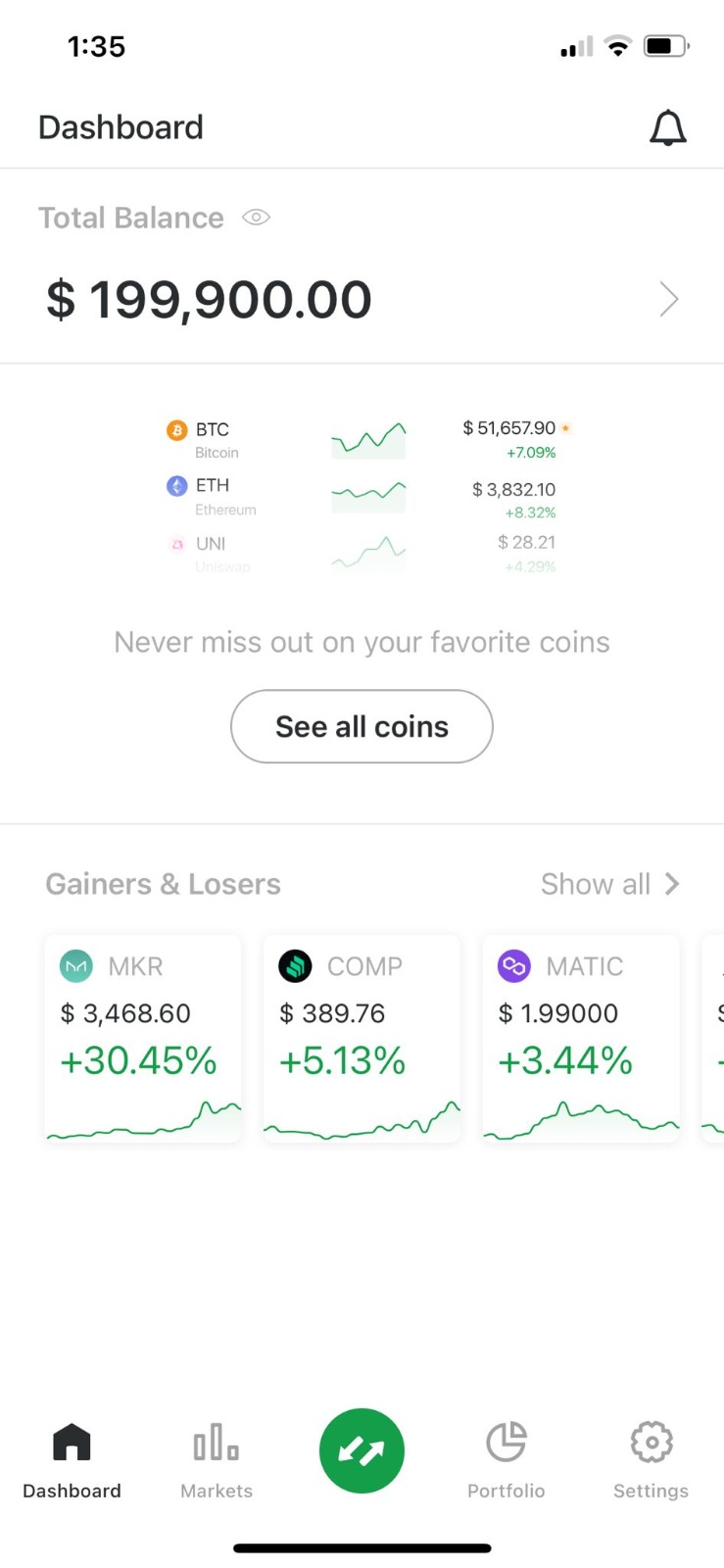Tap the MATIC coin icon
The height and width of the screenshot is (1568, 724).
point(513,966)
